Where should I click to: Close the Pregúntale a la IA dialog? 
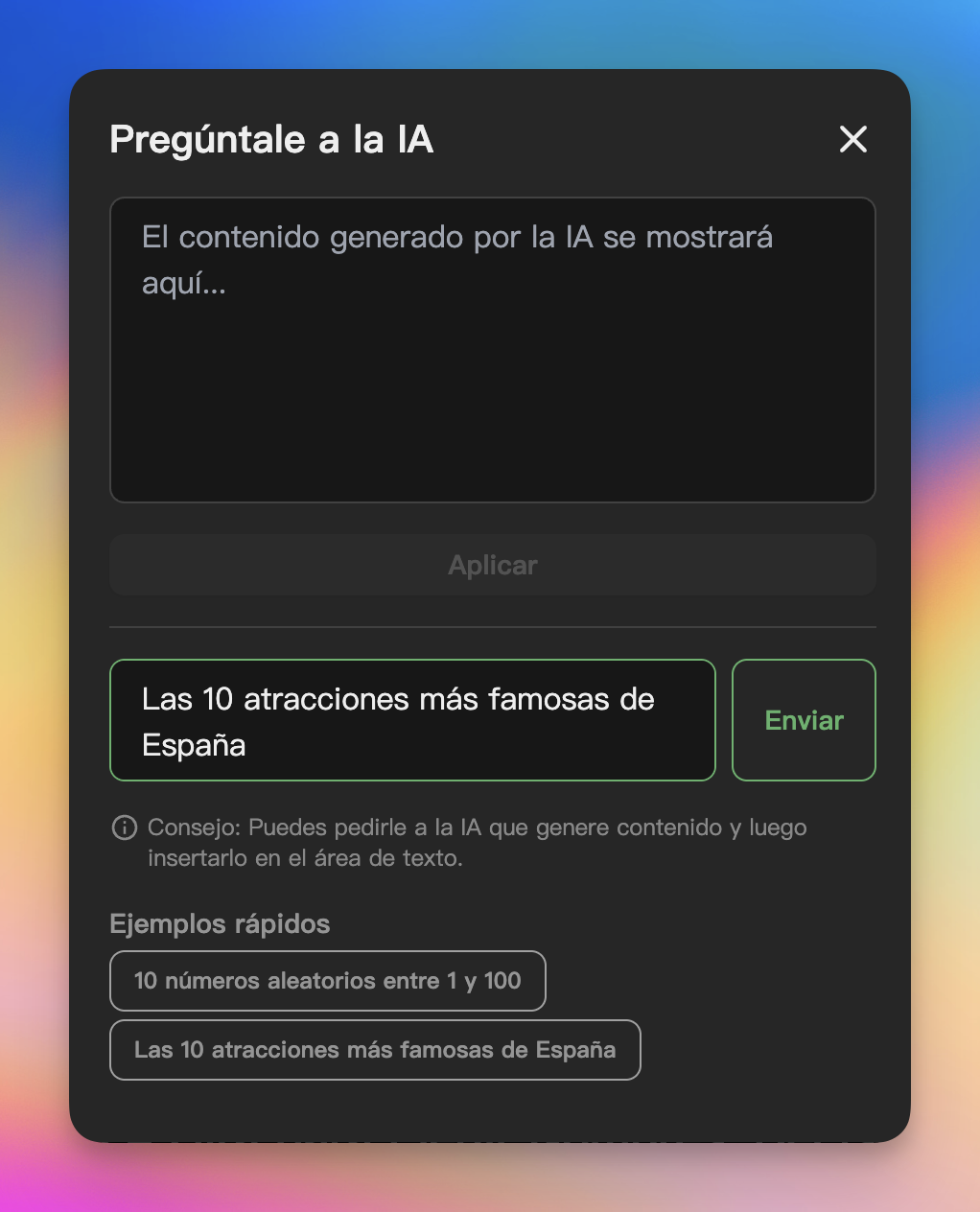852,140
